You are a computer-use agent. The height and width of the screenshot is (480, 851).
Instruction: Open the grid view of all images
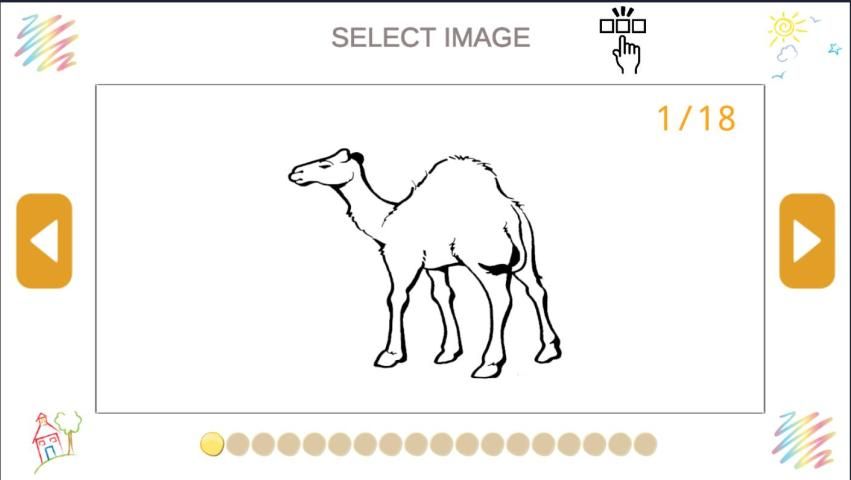(623, 40)
